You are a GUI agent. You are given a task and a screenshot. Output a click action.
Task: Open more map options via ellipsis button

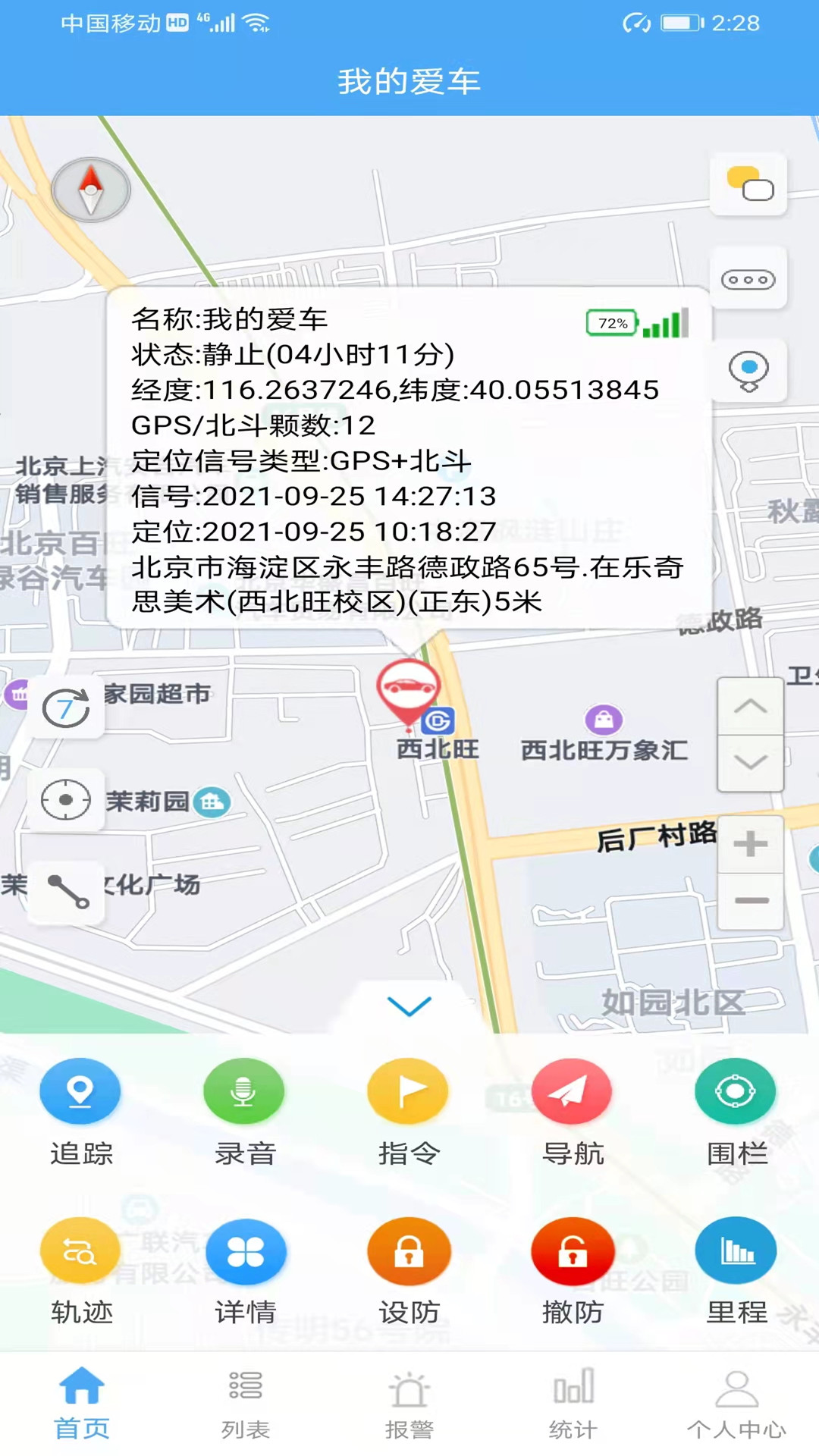coord(748,279)
